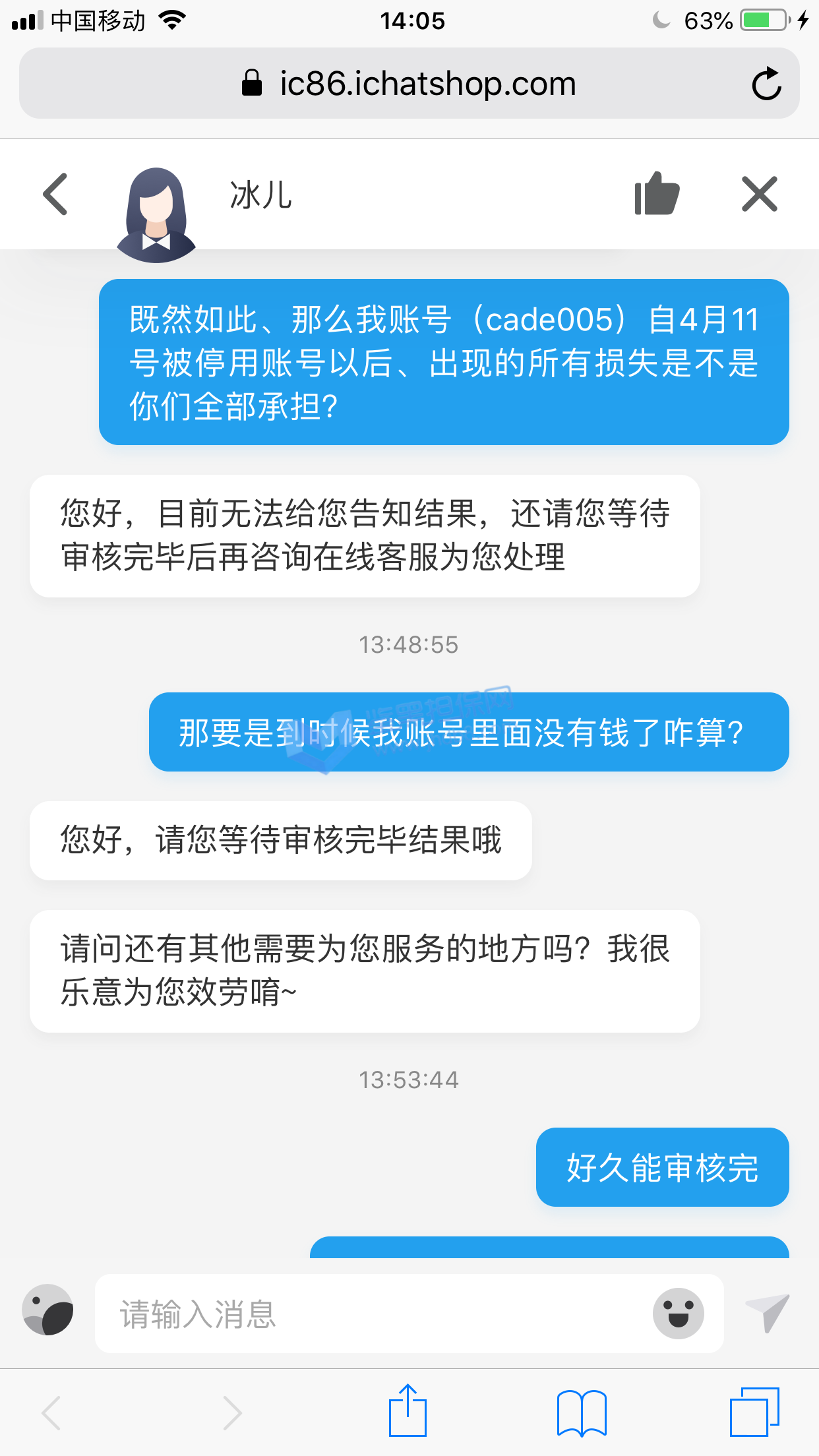Send the message with paper plane
The width and height of the screenshot is (819, 1456).
click(768, 1312)
